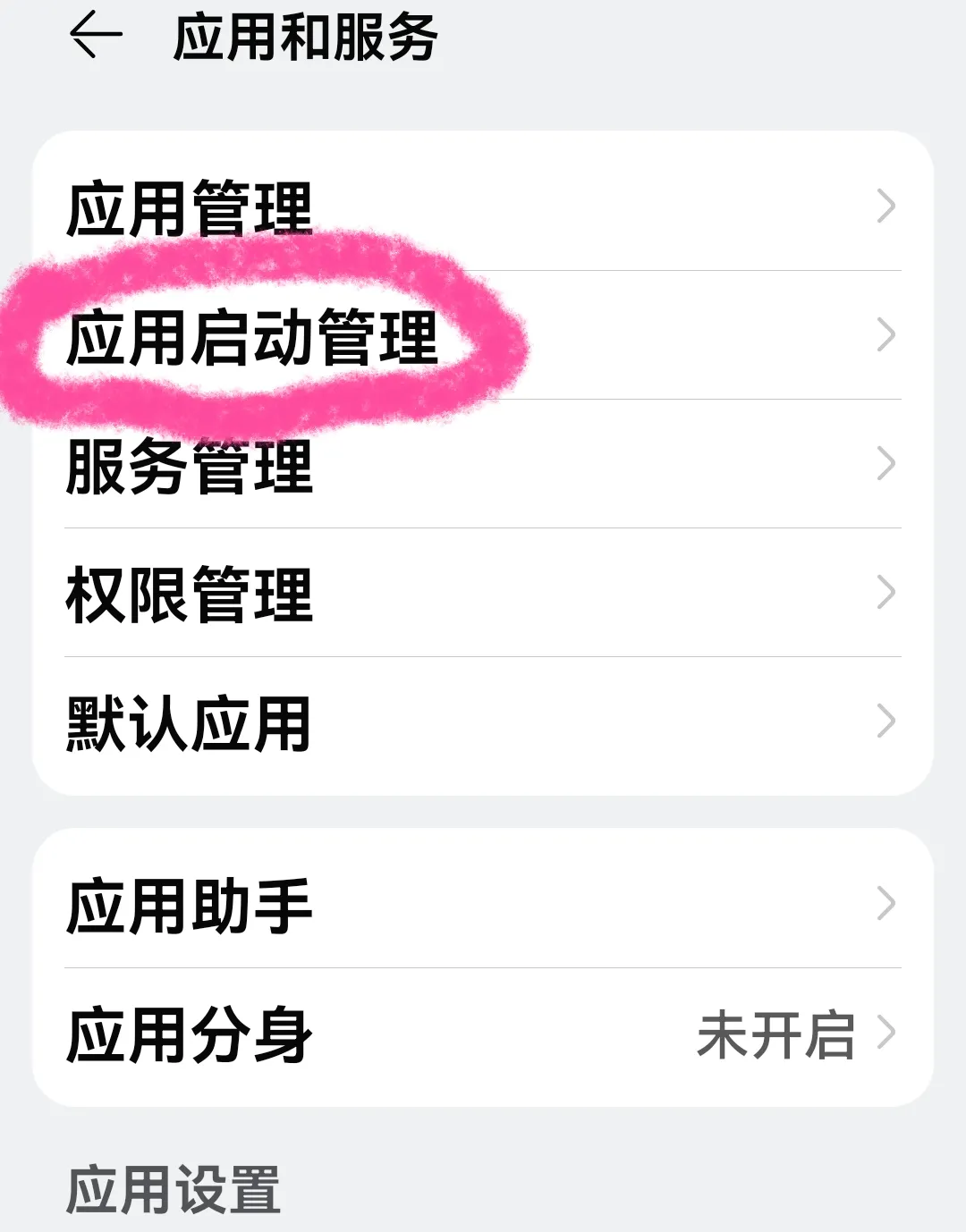Open 应用启动管理
The height and width of the screenshot is (1232, 966).
click(483, 336)
